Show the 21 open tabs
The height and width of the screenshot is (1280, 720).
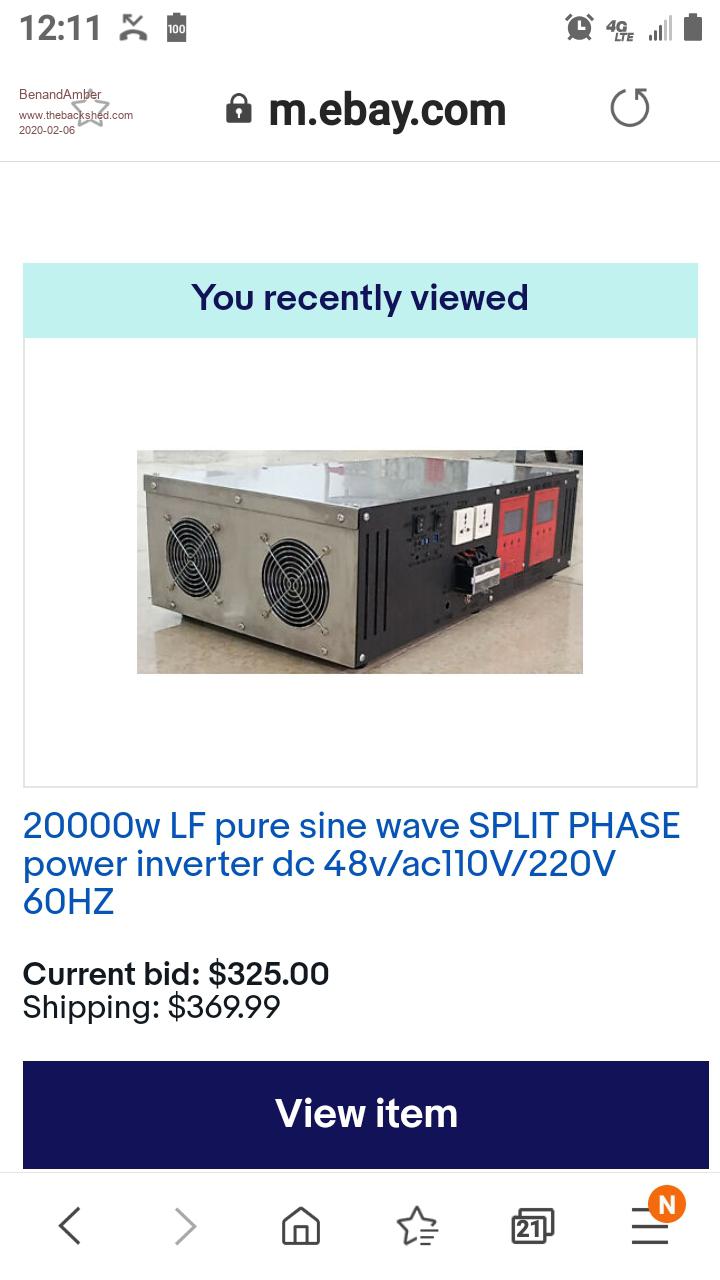(x=532, y=1225)
